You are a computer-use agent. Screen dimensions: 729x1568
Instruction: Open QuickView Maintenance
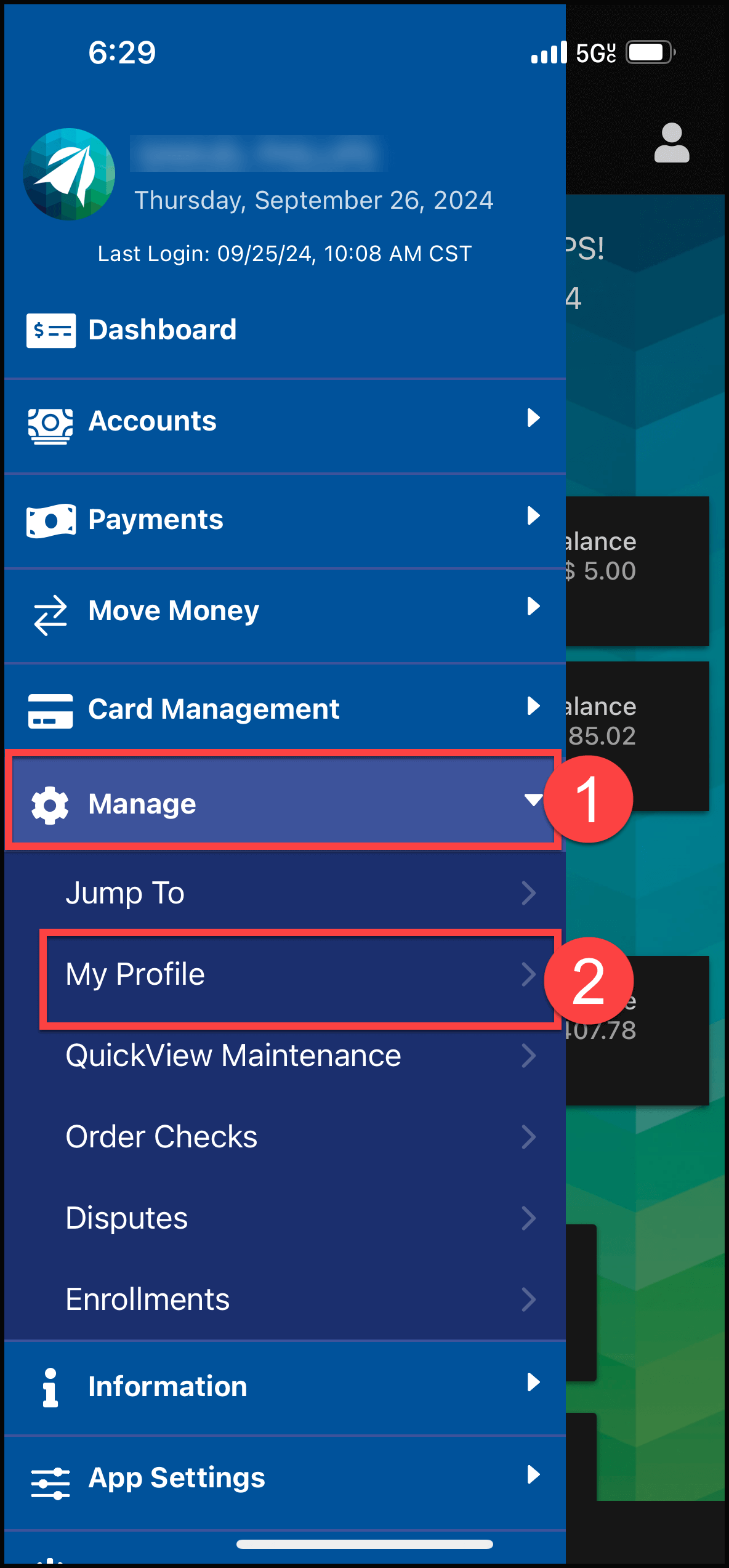299,1056
